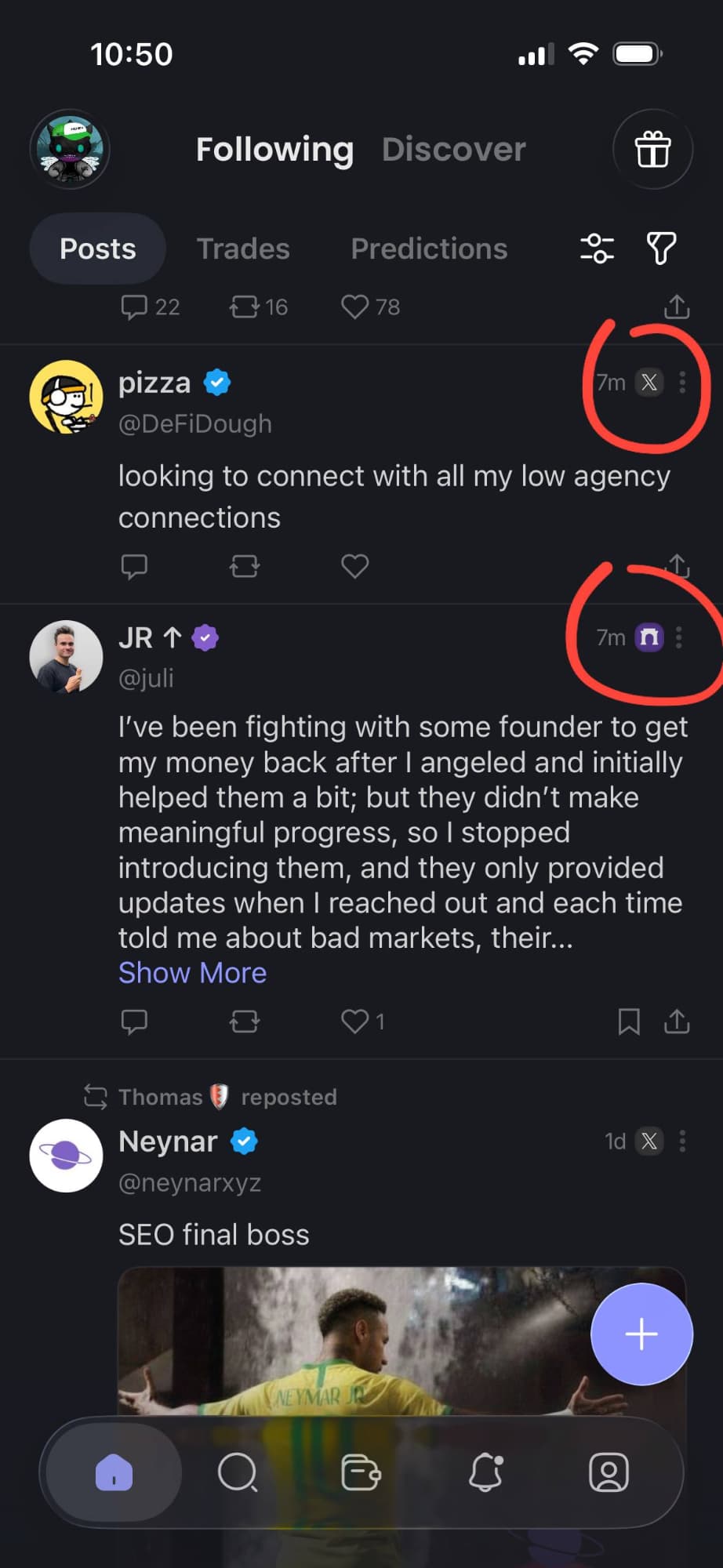Open the gift icon at top right

pos(652,149)
